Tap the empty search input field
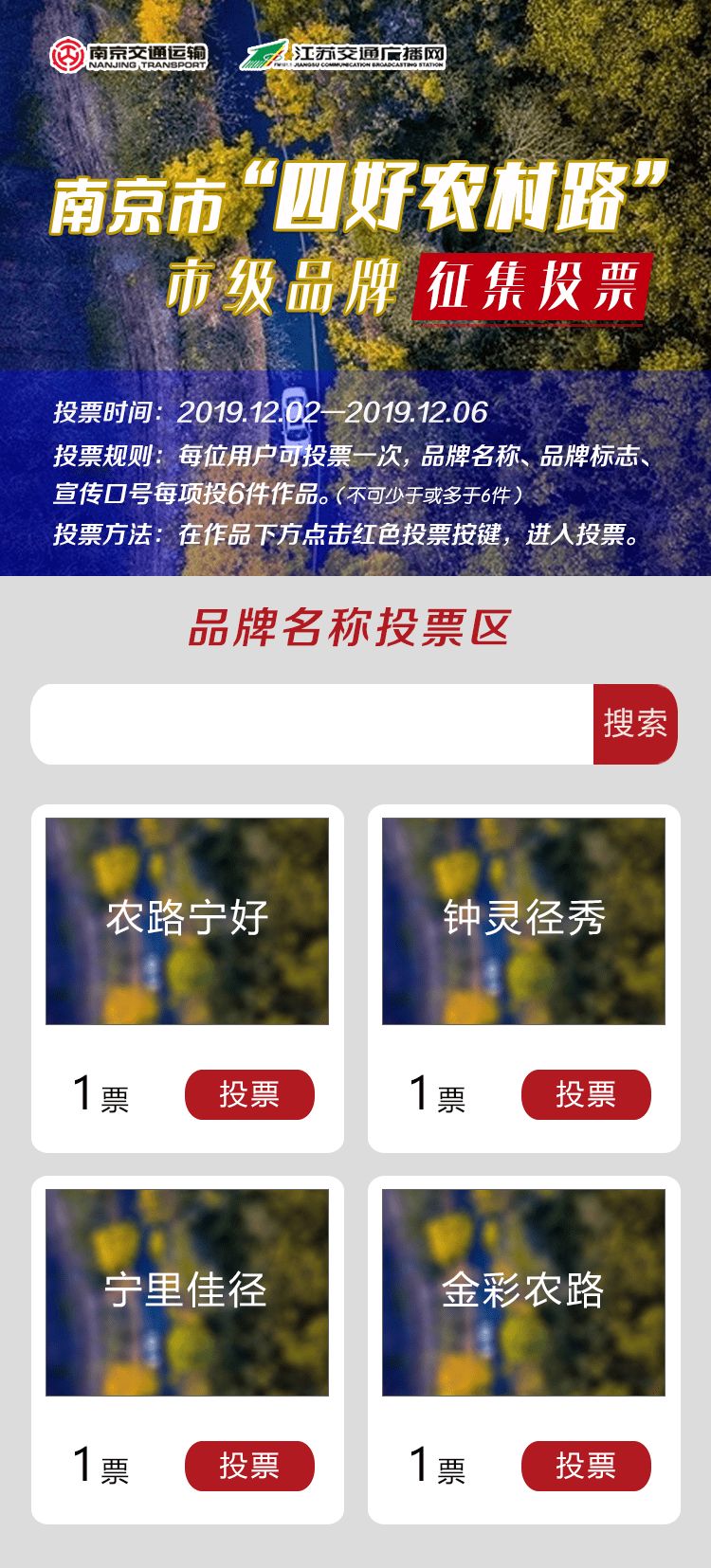The height and width of the screenshot is (1568, 711). point(313,724)
